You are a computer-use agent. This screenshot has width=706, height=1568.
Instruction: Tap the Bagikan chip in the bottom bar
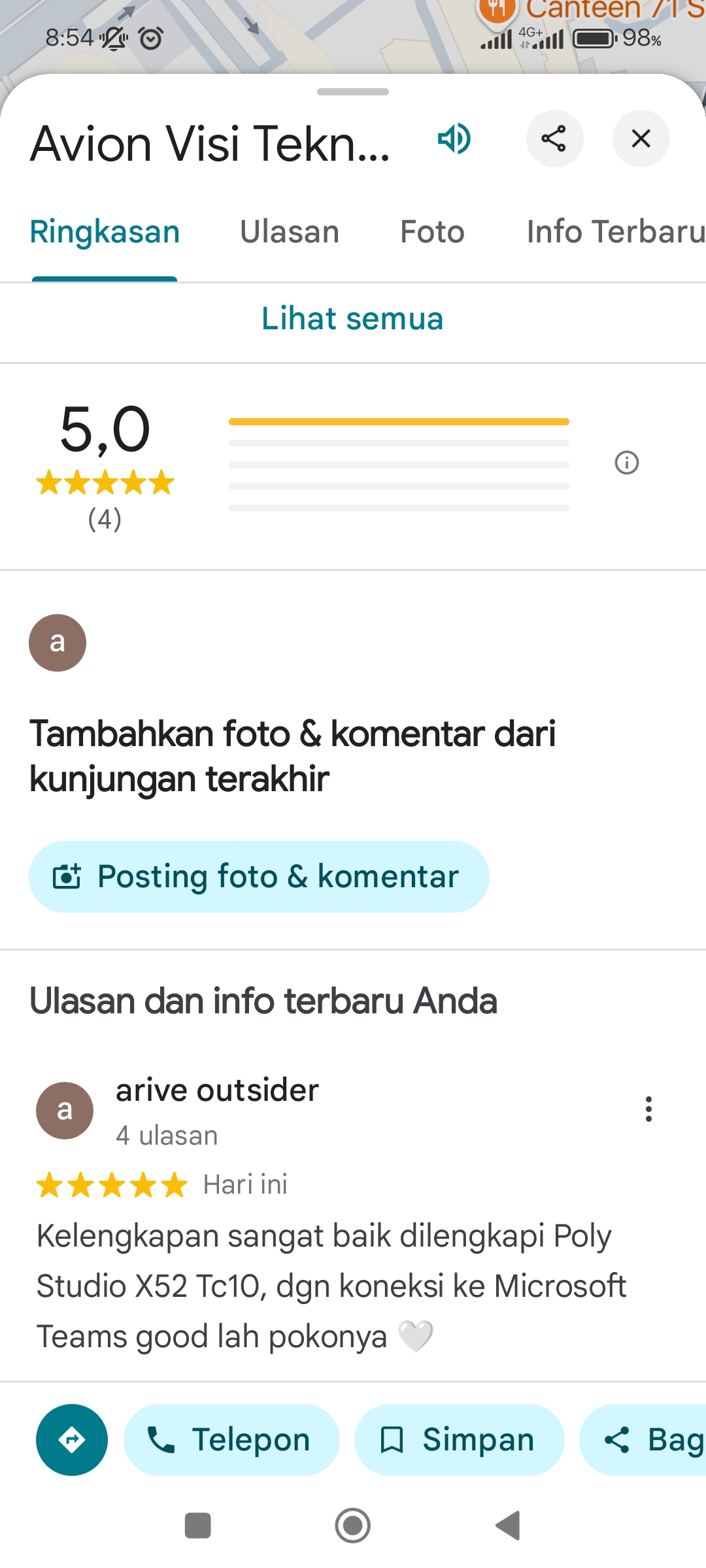tap(643, 1439)
